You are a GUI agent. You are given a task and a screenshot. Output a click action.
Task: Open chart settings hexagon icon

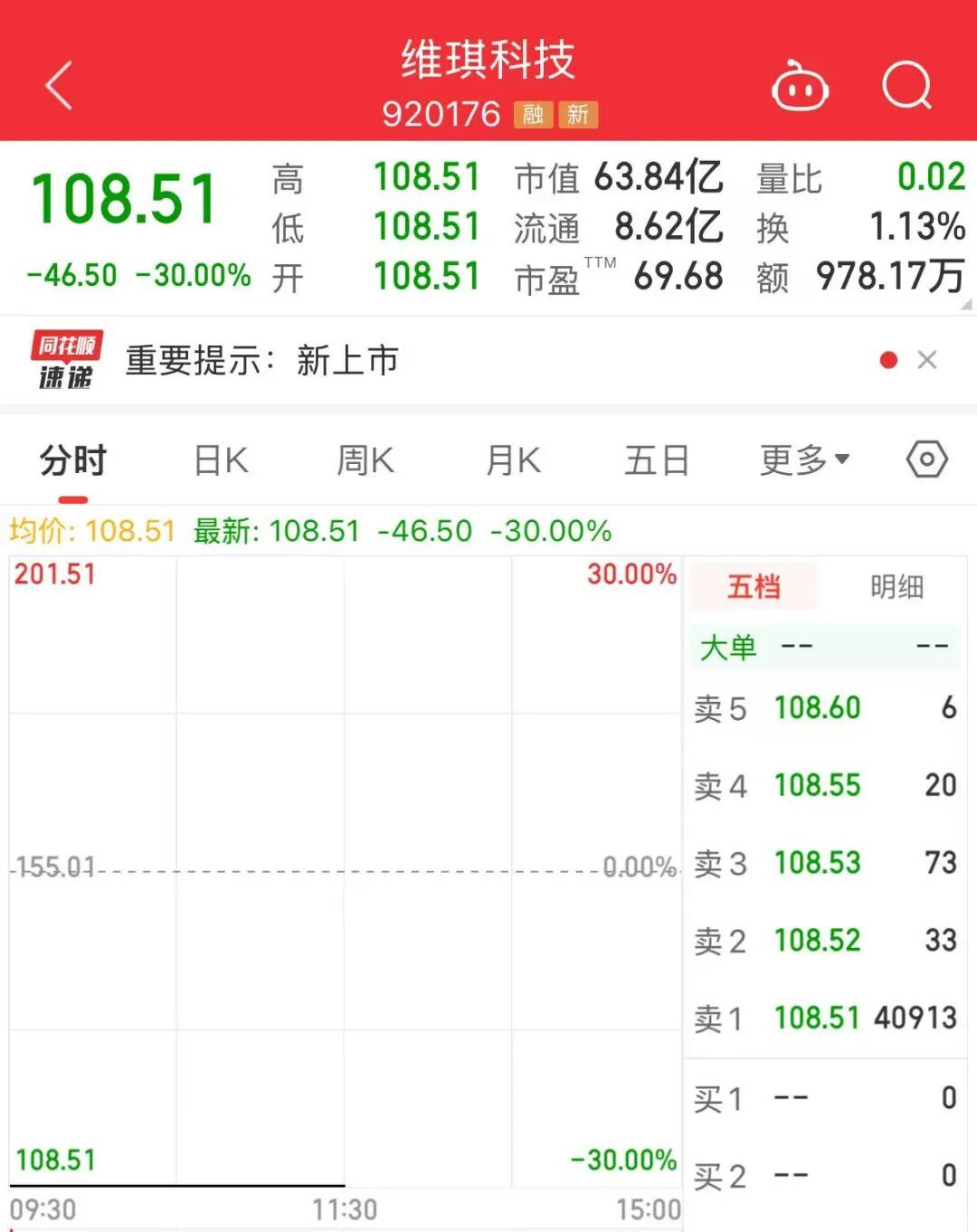926,460
